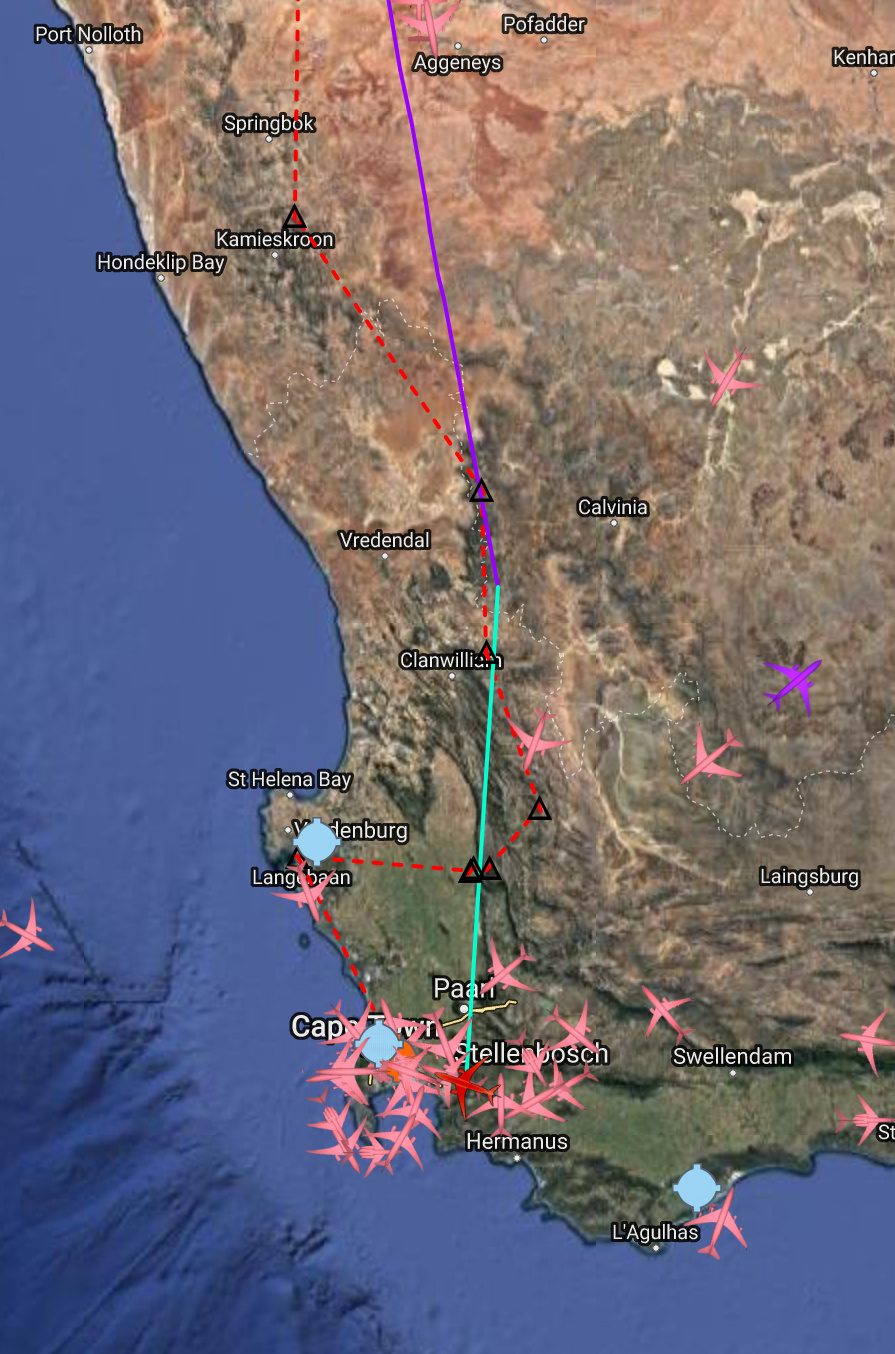Open the Cape Town airport marker

click(x=380, y=1043)
